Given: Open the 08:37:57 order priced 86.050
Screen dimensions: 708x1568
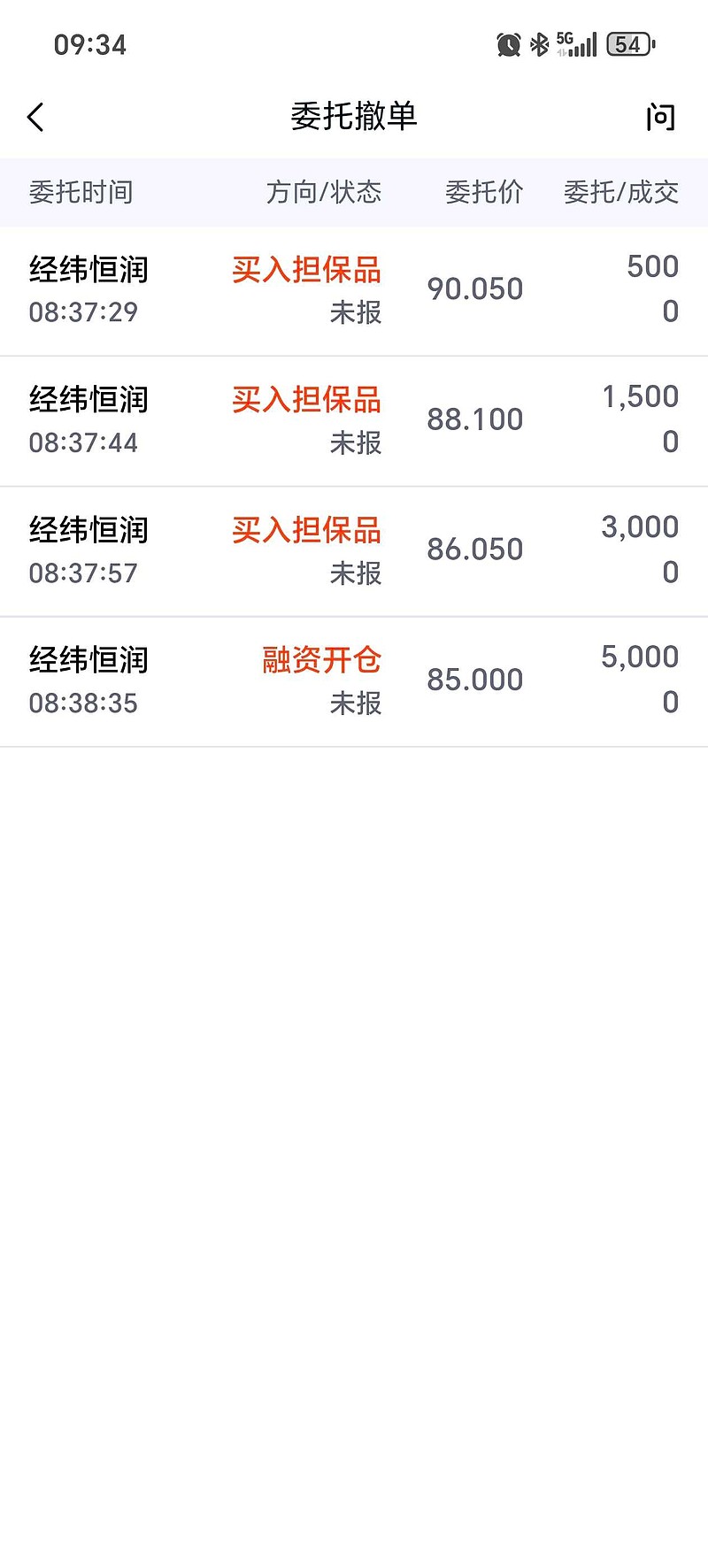Looking at the screenshot, I should (354, 550).
